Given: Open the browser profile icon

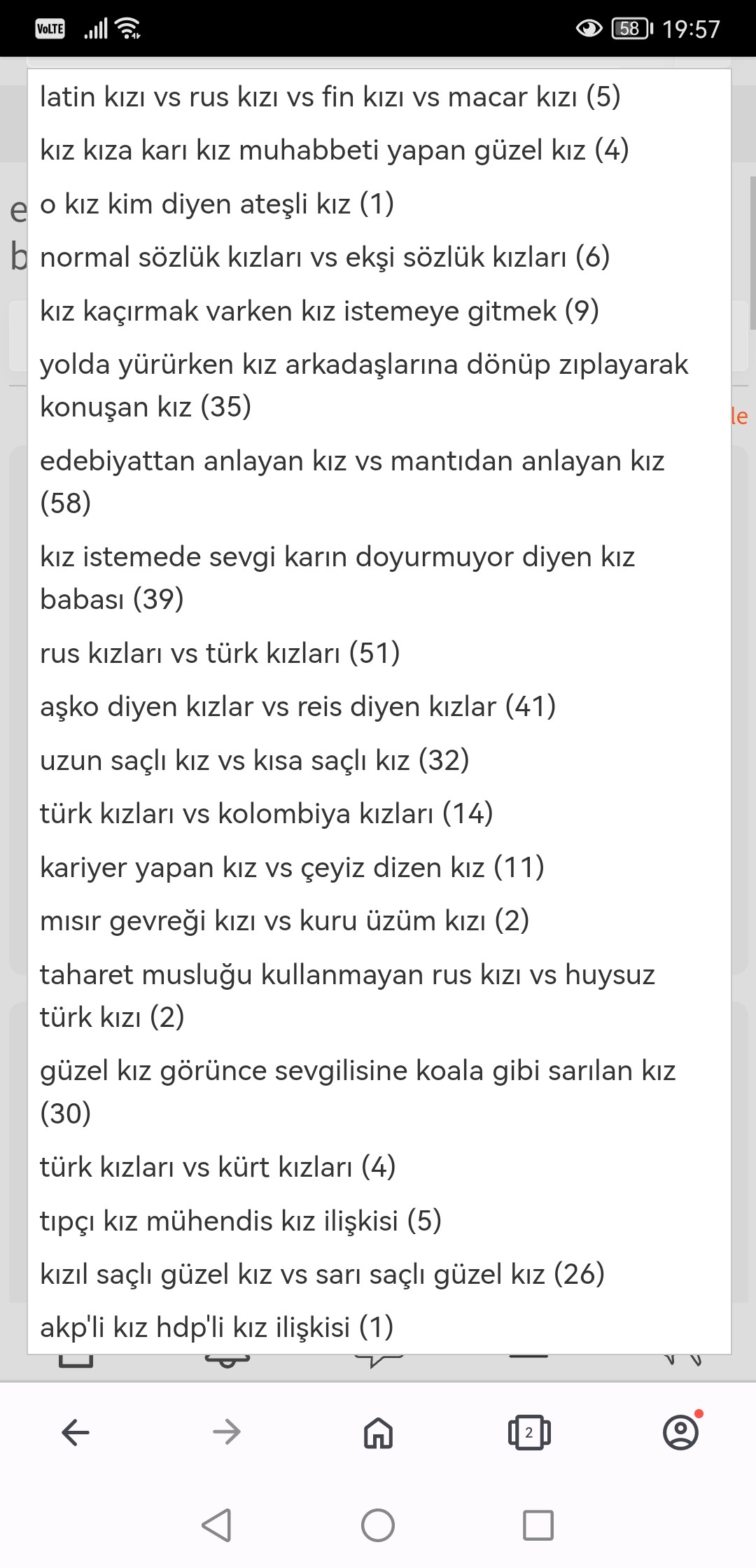Looking at the screenshot, I should click(680, 1432).
